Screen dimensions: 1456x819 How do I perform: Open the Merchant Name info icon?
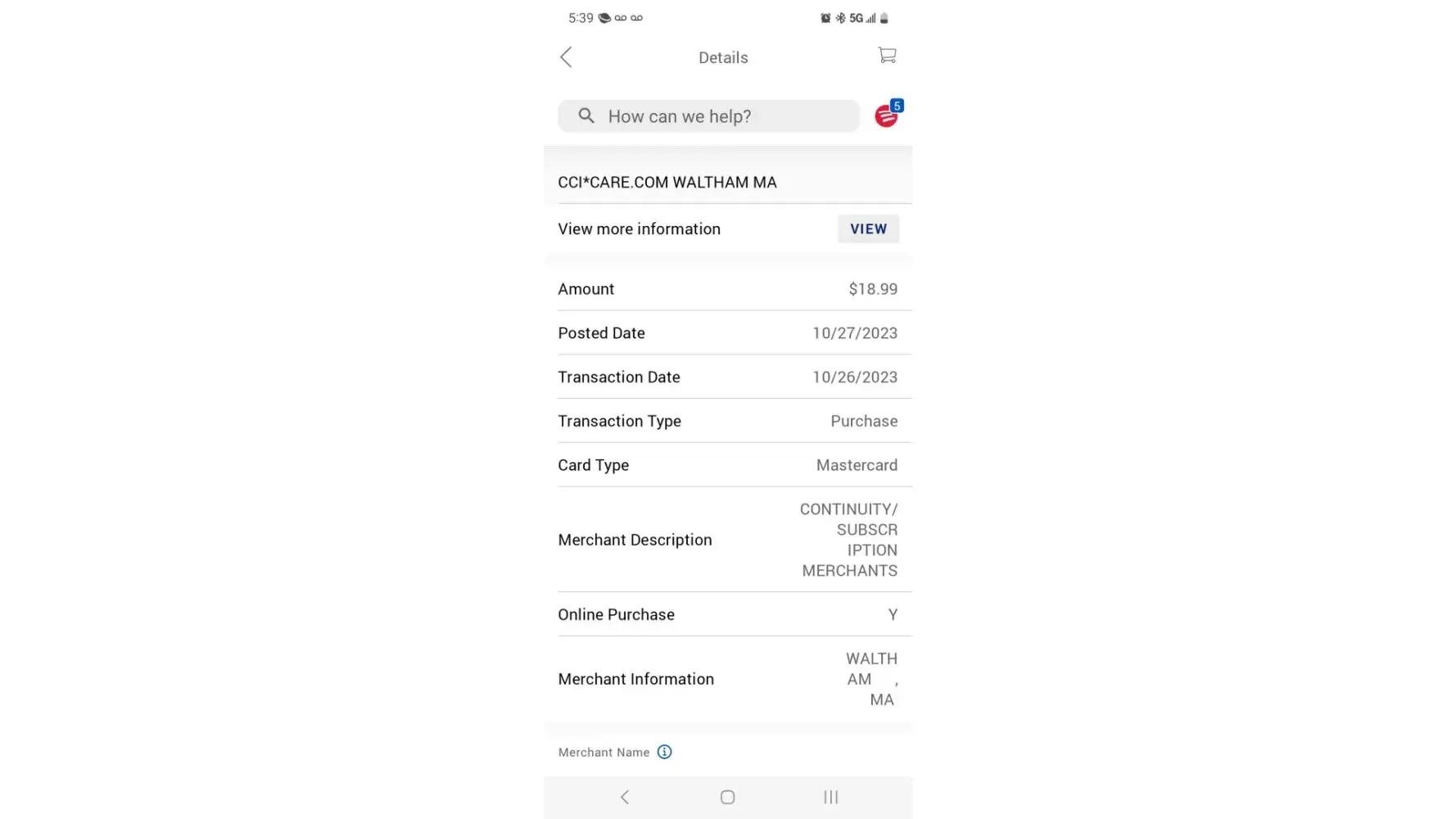click(664, 752)
